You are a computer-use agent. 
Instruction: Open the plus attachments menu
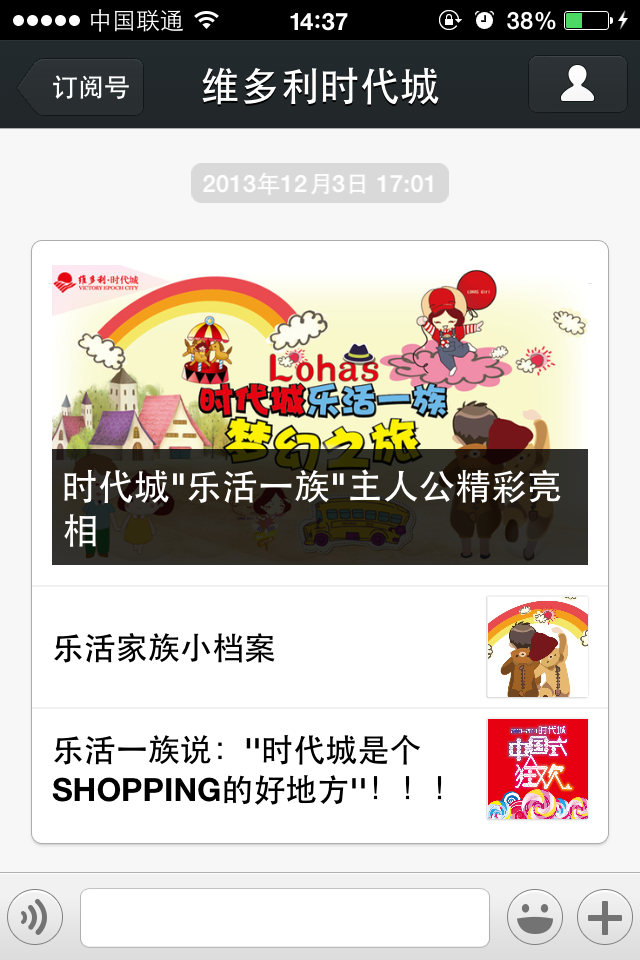604,917
